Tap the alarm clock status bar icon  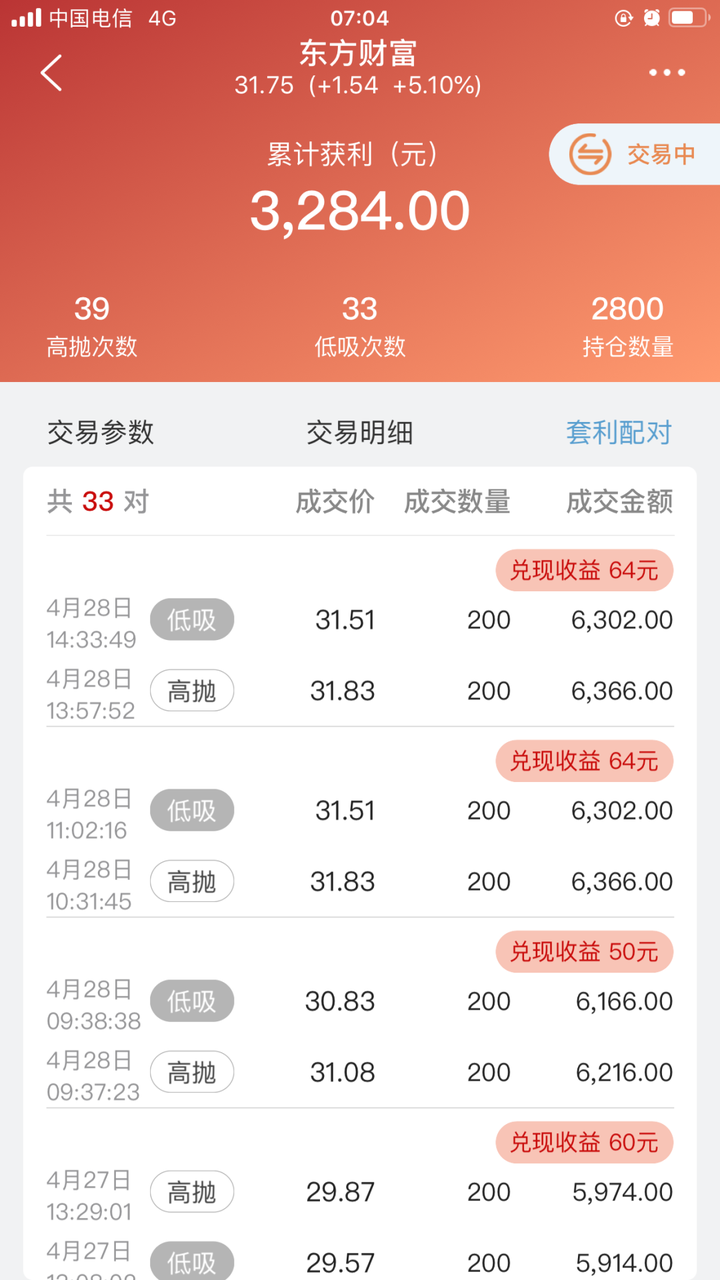pos(652,17)
